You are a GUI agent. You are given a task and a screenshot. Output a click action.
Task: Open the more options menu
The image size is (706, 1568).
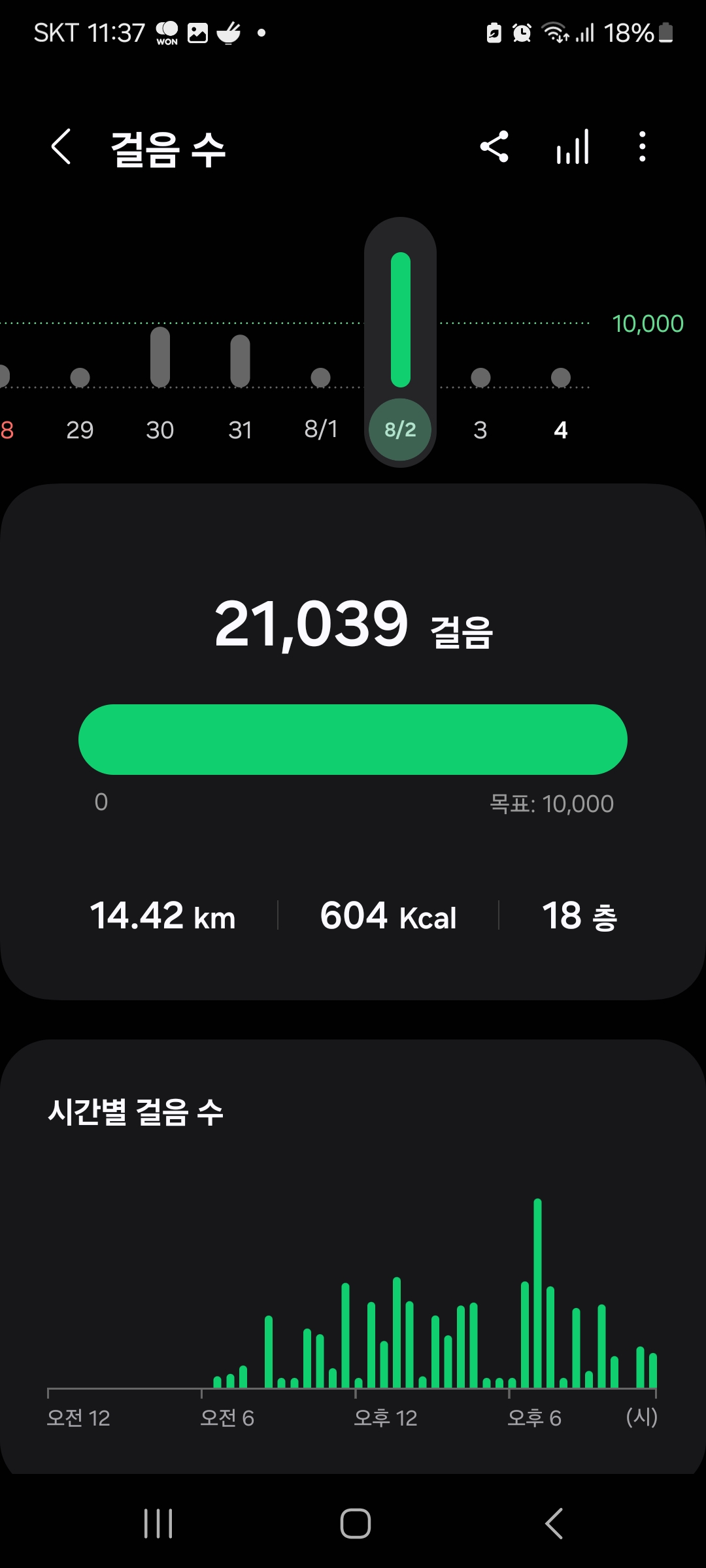pyautogui.click(x=642, y=146)
